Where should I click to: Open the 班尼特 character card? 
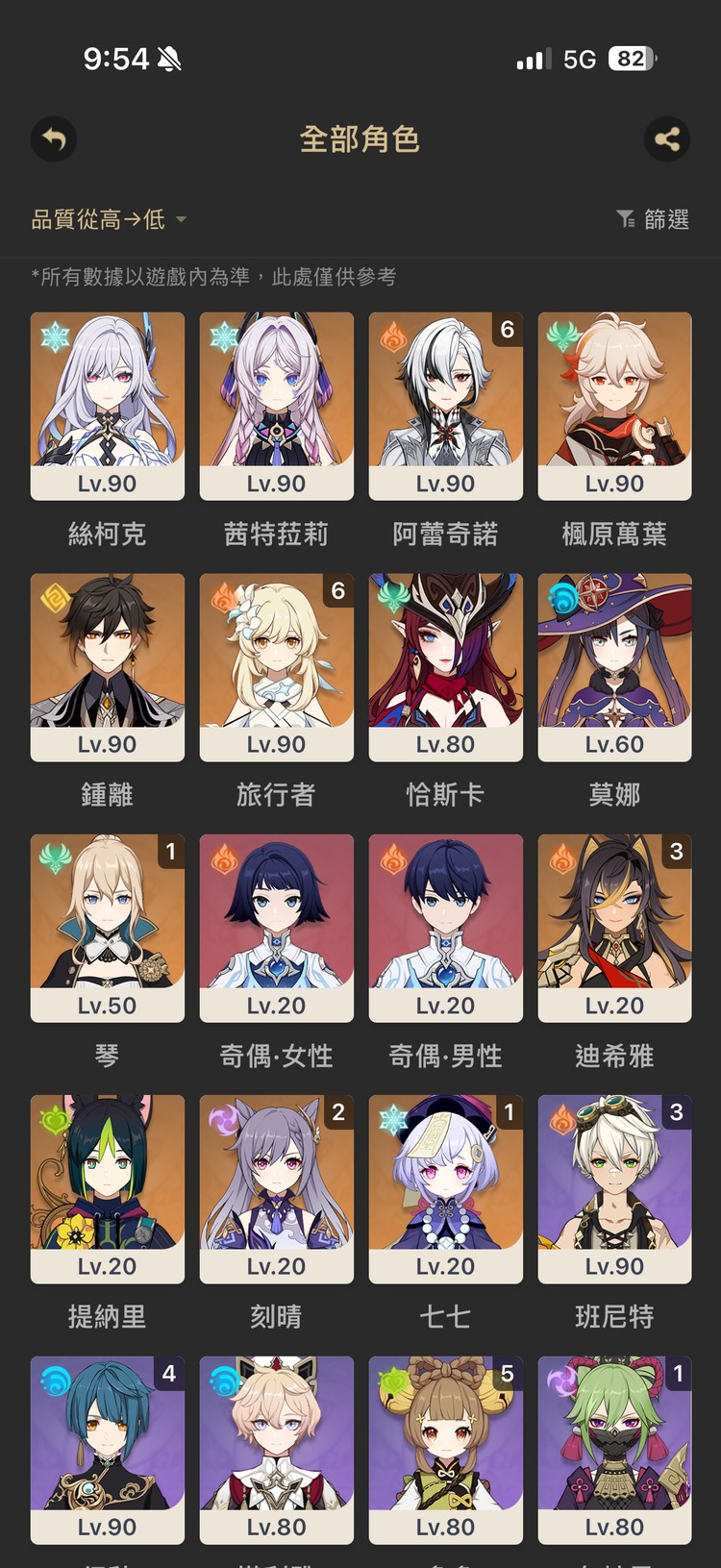(615, 1188)
